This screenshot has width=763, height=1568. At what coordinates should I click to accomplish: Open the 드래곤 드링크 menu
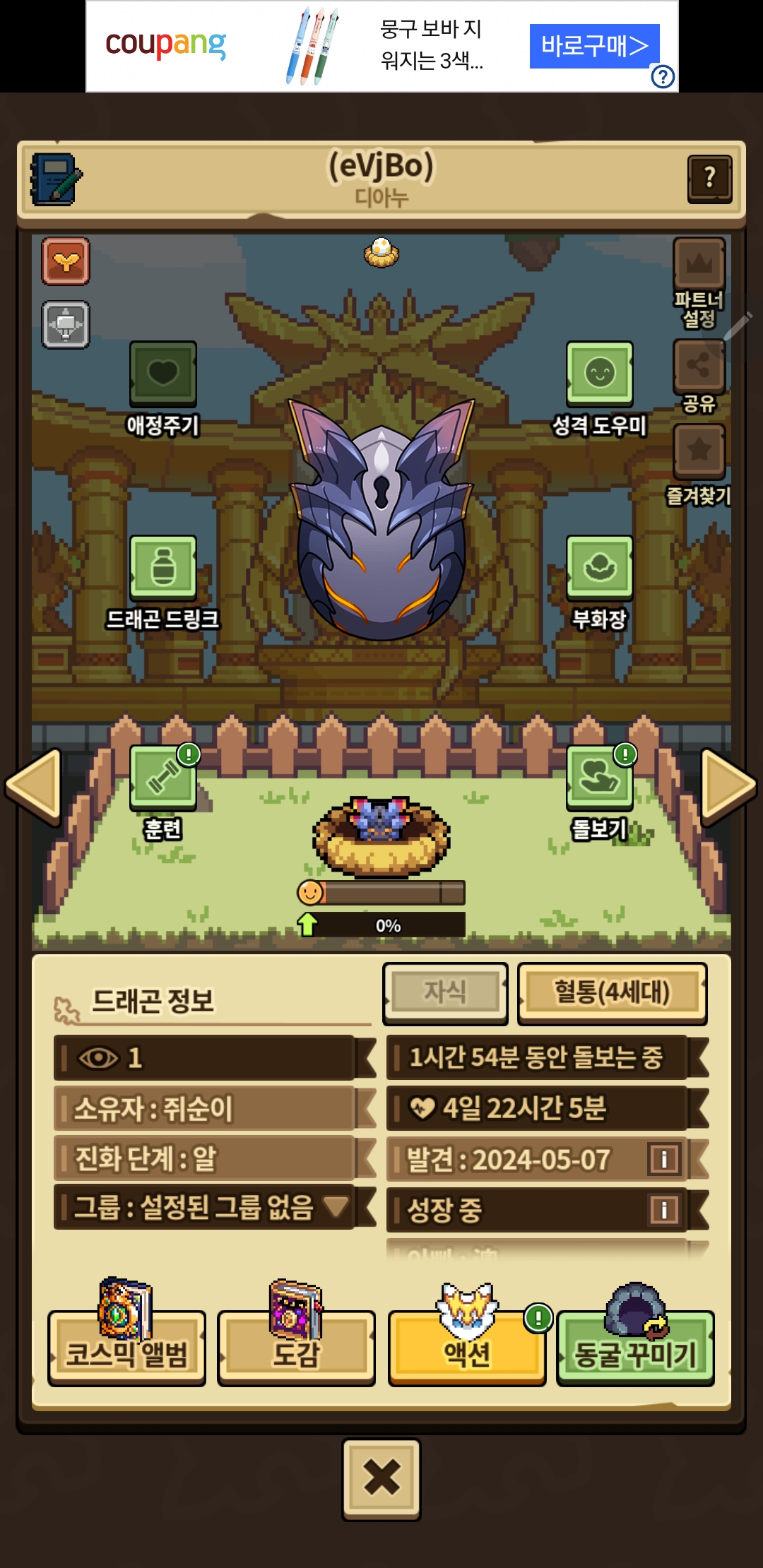coord(163,569)
